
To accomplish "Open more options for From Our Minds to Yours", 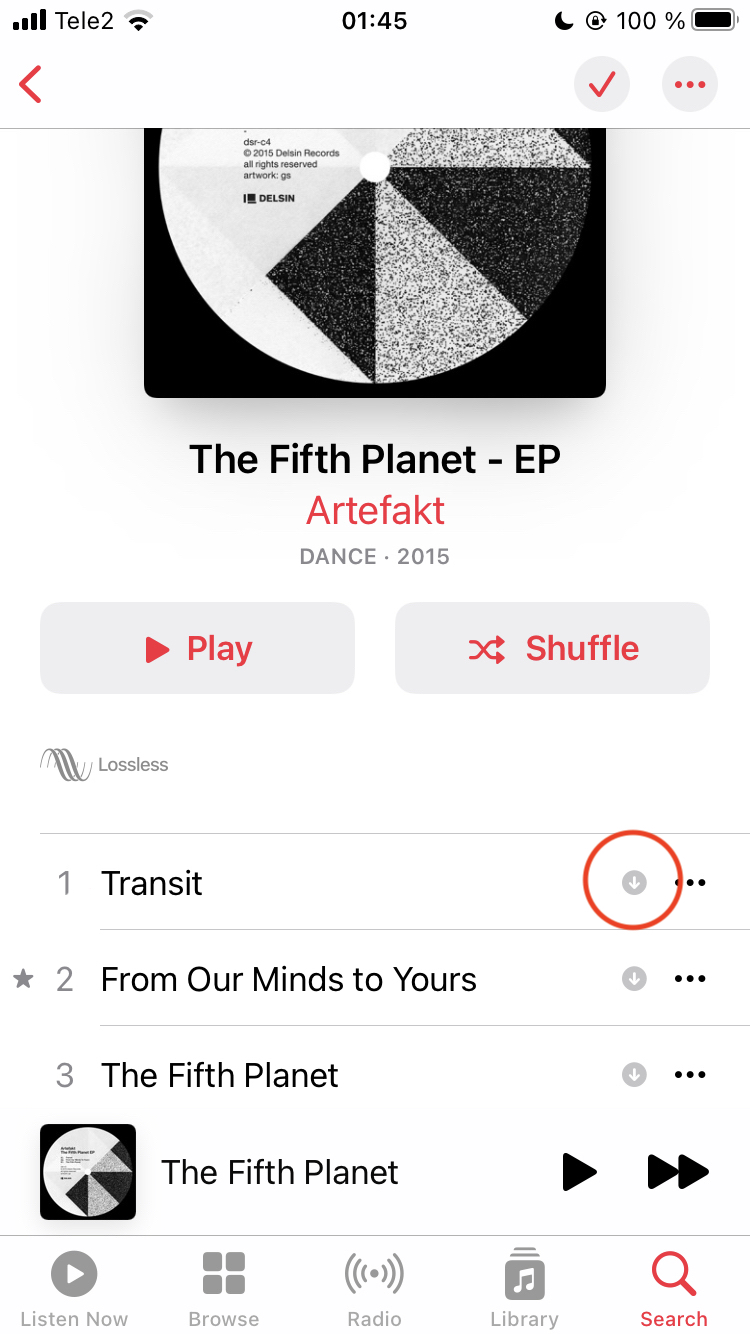I will 690,979.
